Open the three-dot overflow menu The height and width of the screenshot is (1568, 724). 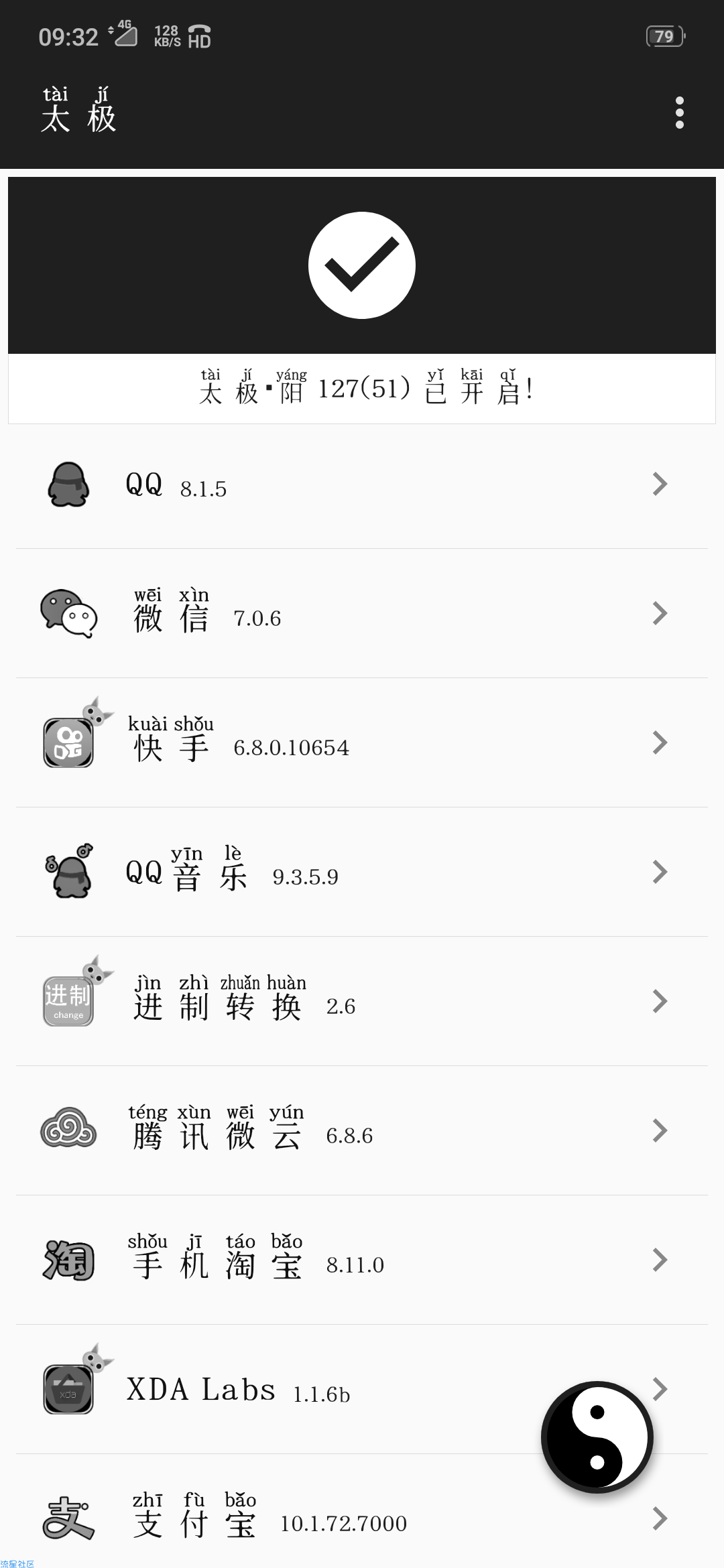[x=679, y=113]
